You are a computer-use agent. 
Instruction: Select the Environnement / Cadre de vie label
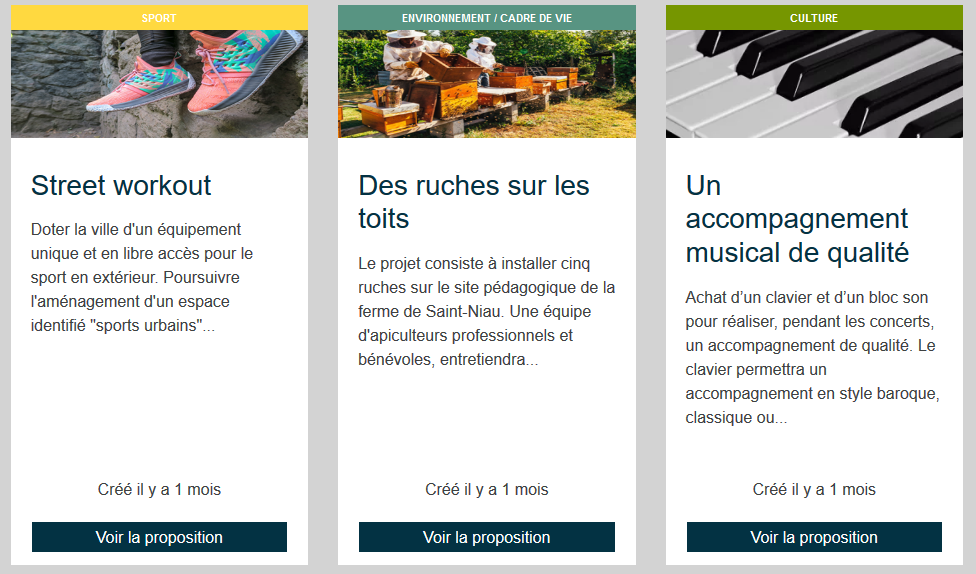click(486, 18)
